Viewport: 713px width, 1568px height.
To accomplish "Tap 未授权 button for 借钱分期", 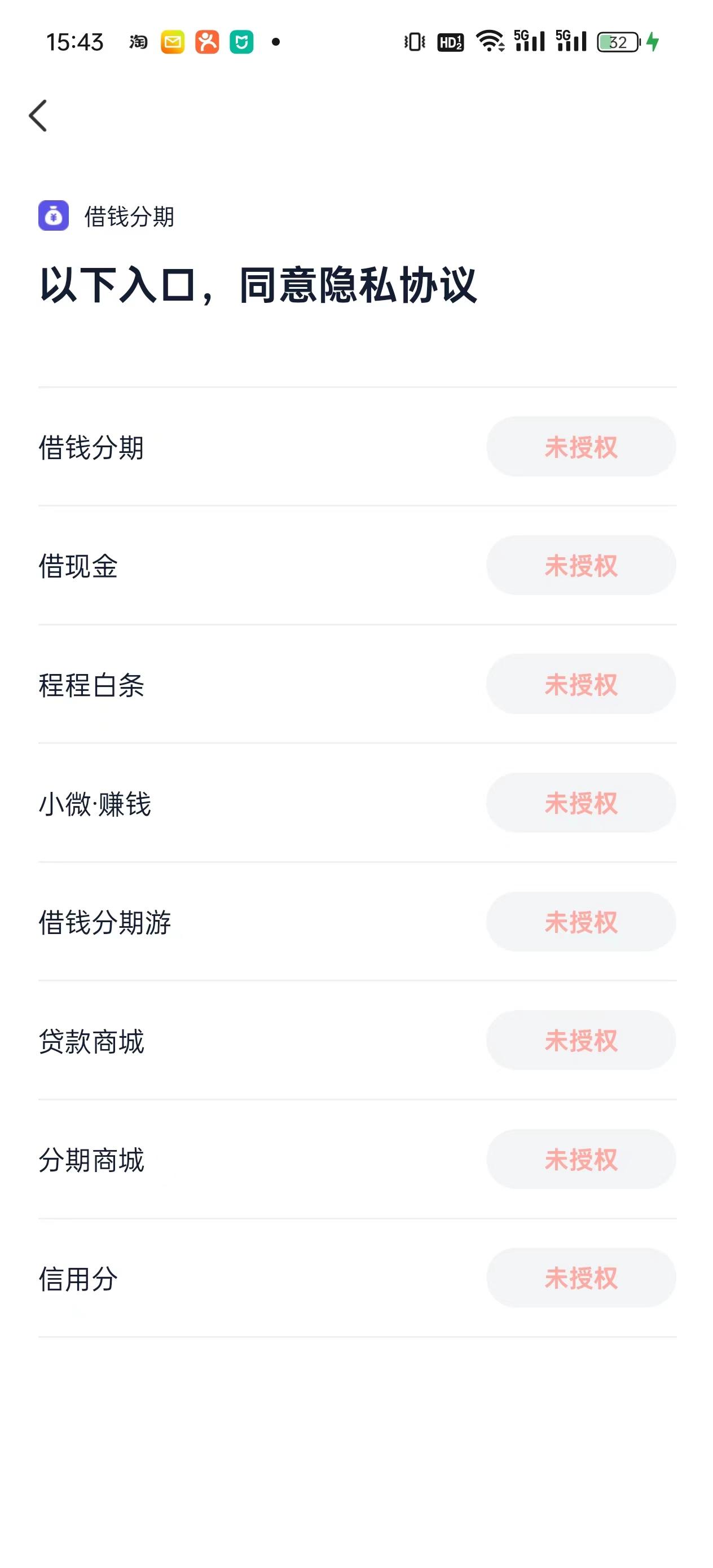I will click(581, 447).
